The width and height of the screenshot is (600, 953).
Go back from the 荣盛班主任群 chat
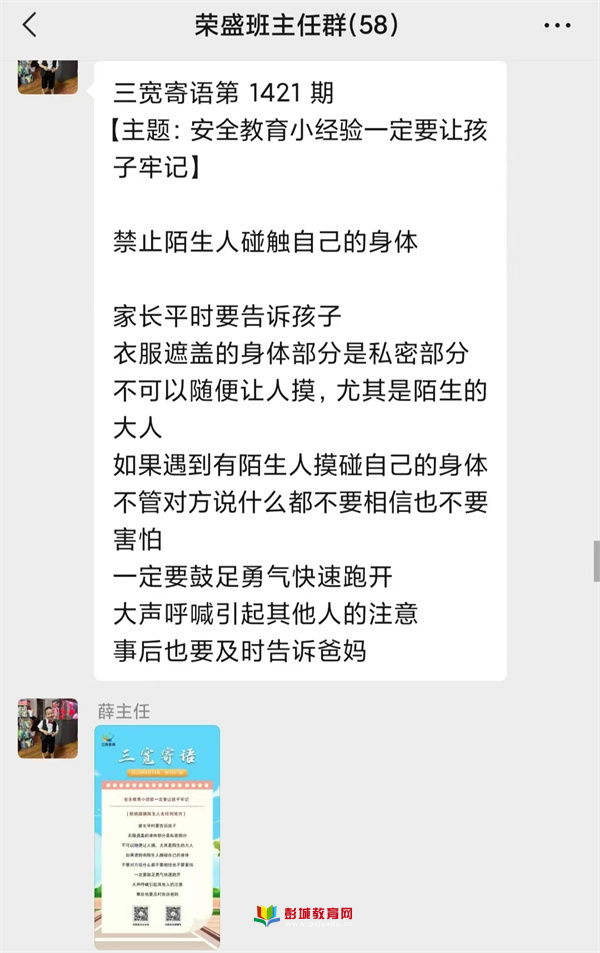click(x=29, y=26)
